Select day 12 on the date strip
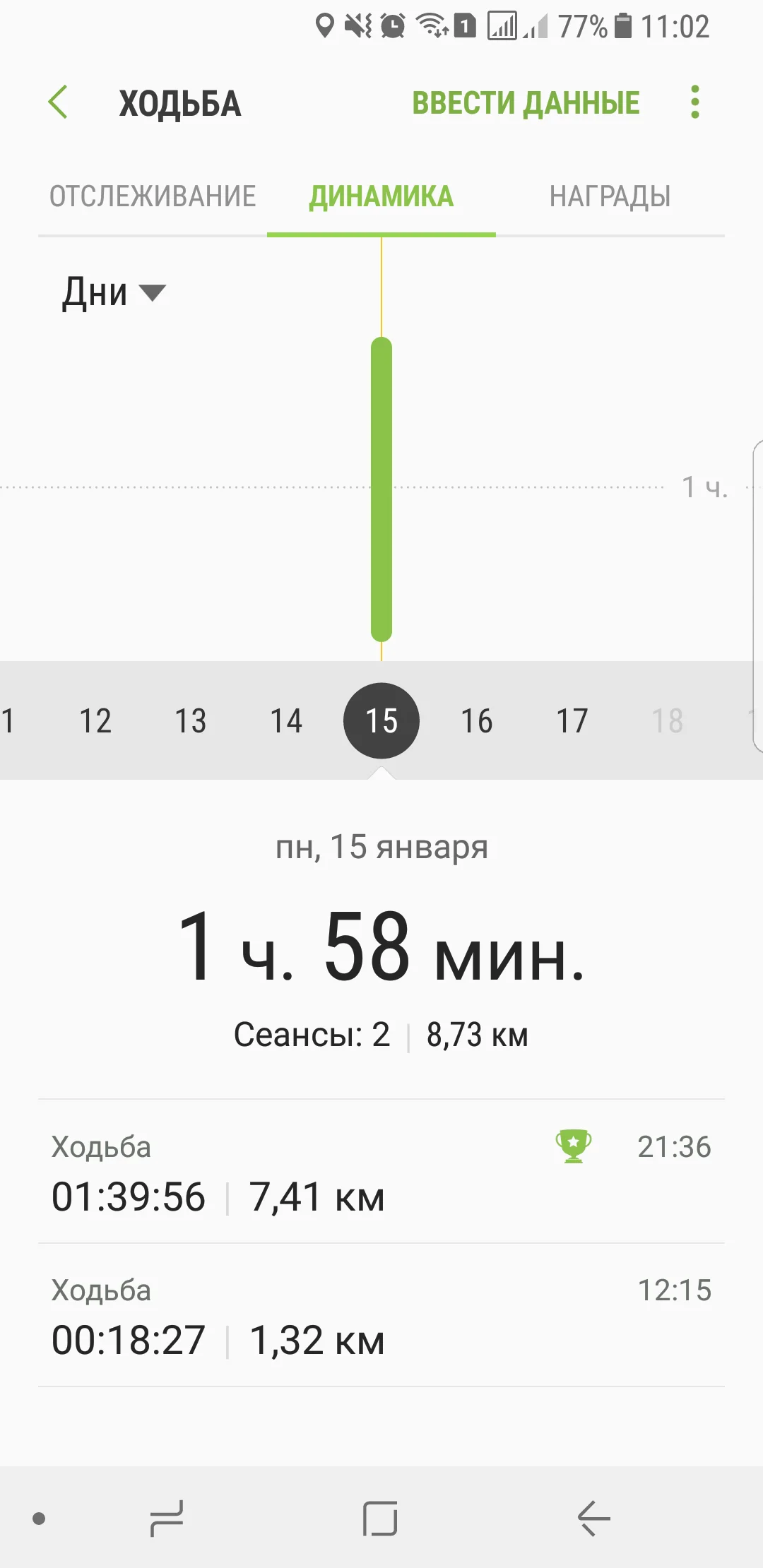 pos(95,721)
